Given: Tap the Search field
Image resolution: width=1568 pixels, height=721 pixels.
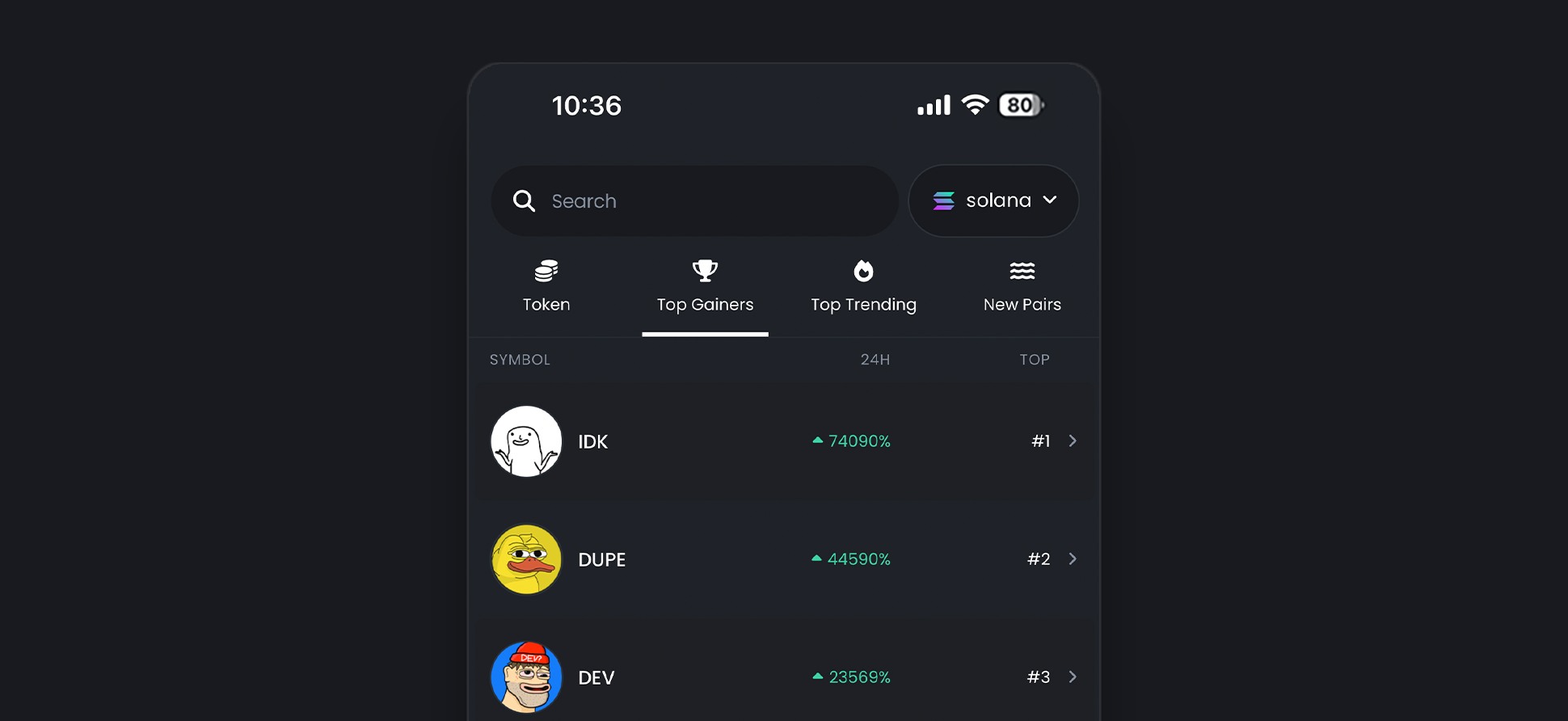Looking at the screenshot, I should coord(695,201).
